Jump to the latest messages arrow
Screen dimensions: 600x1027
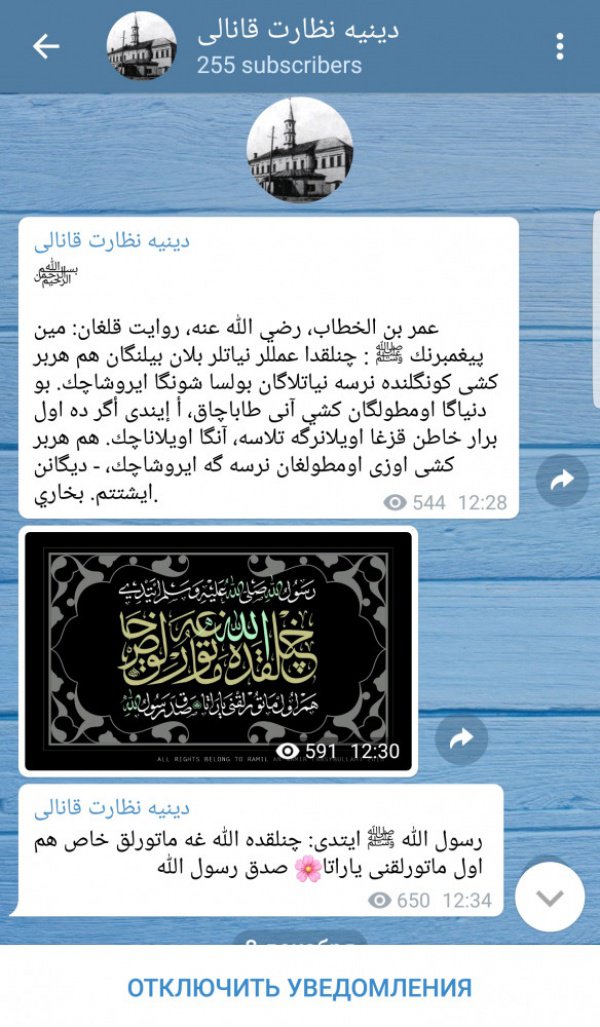549,896
